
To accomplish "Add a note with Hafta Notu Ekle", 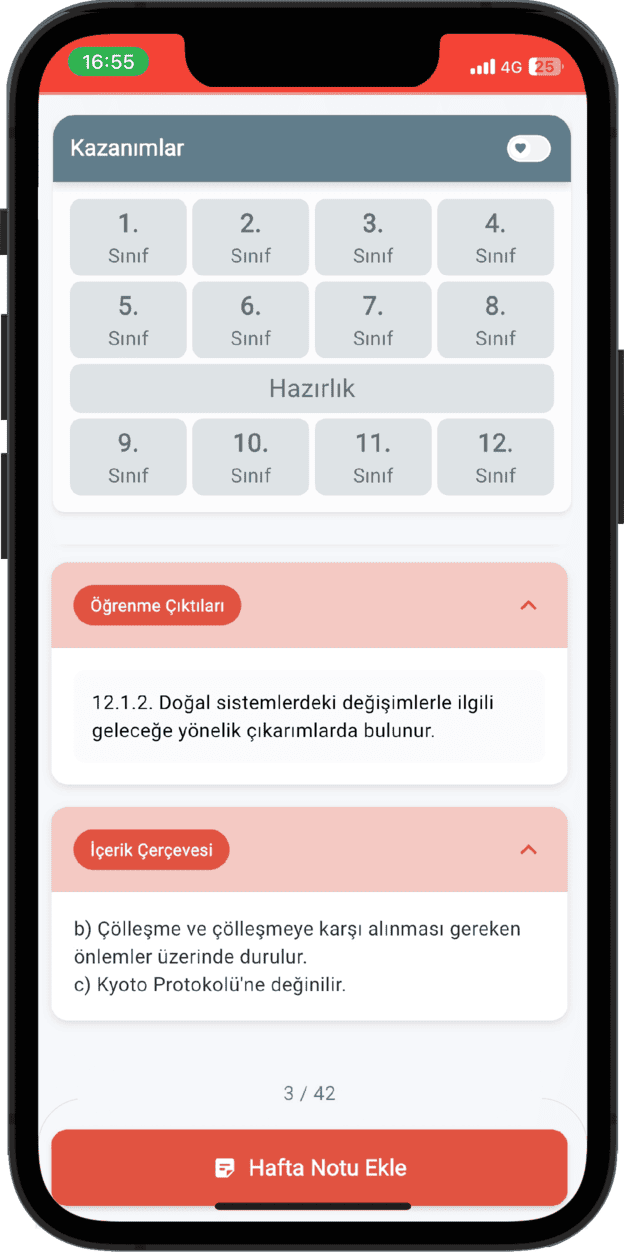I will pyautogui.click(x=310, y=1168).
